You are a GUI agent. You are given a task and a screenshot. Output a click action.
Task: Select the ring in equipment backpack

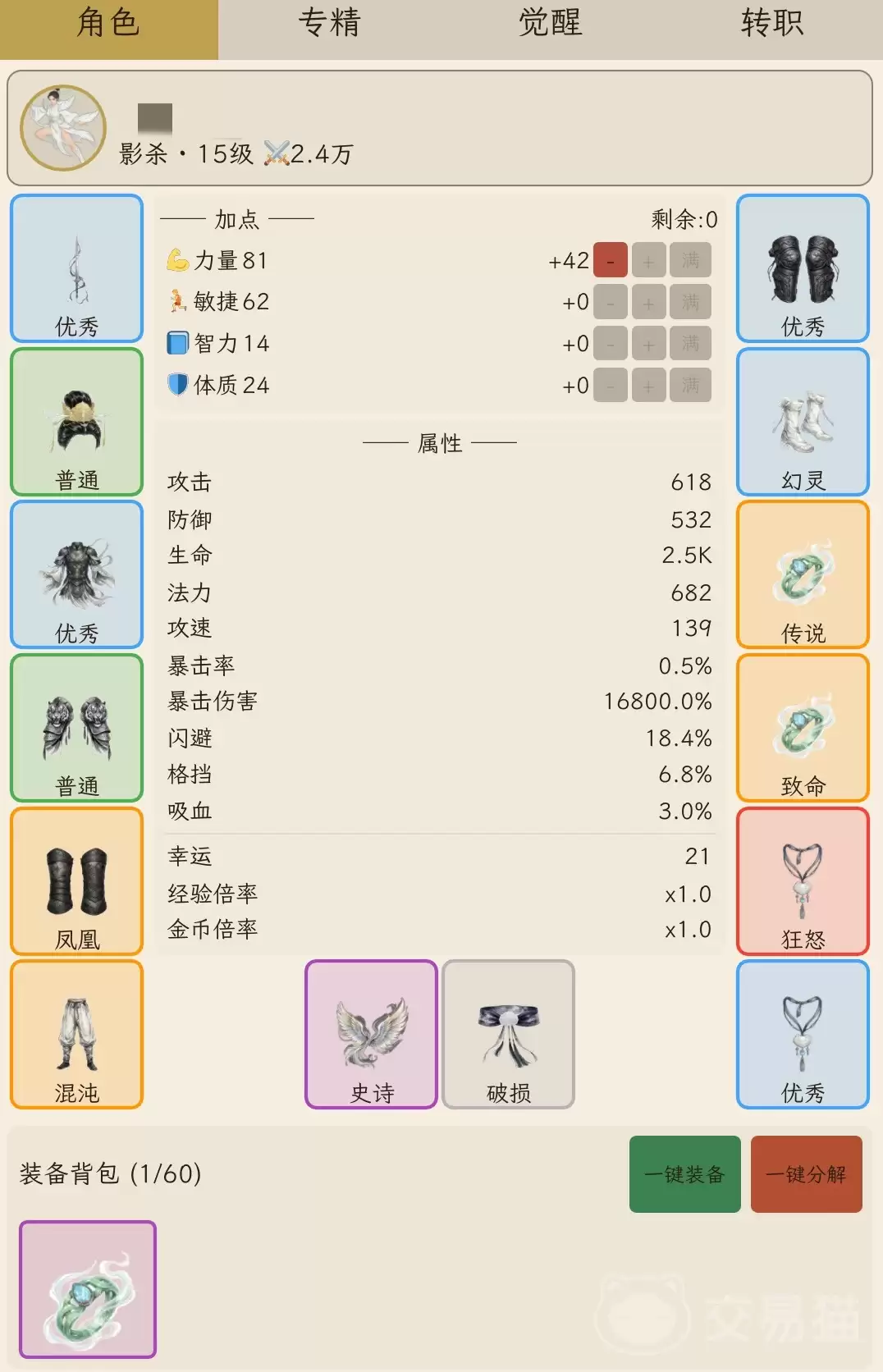pos(88,1289)
